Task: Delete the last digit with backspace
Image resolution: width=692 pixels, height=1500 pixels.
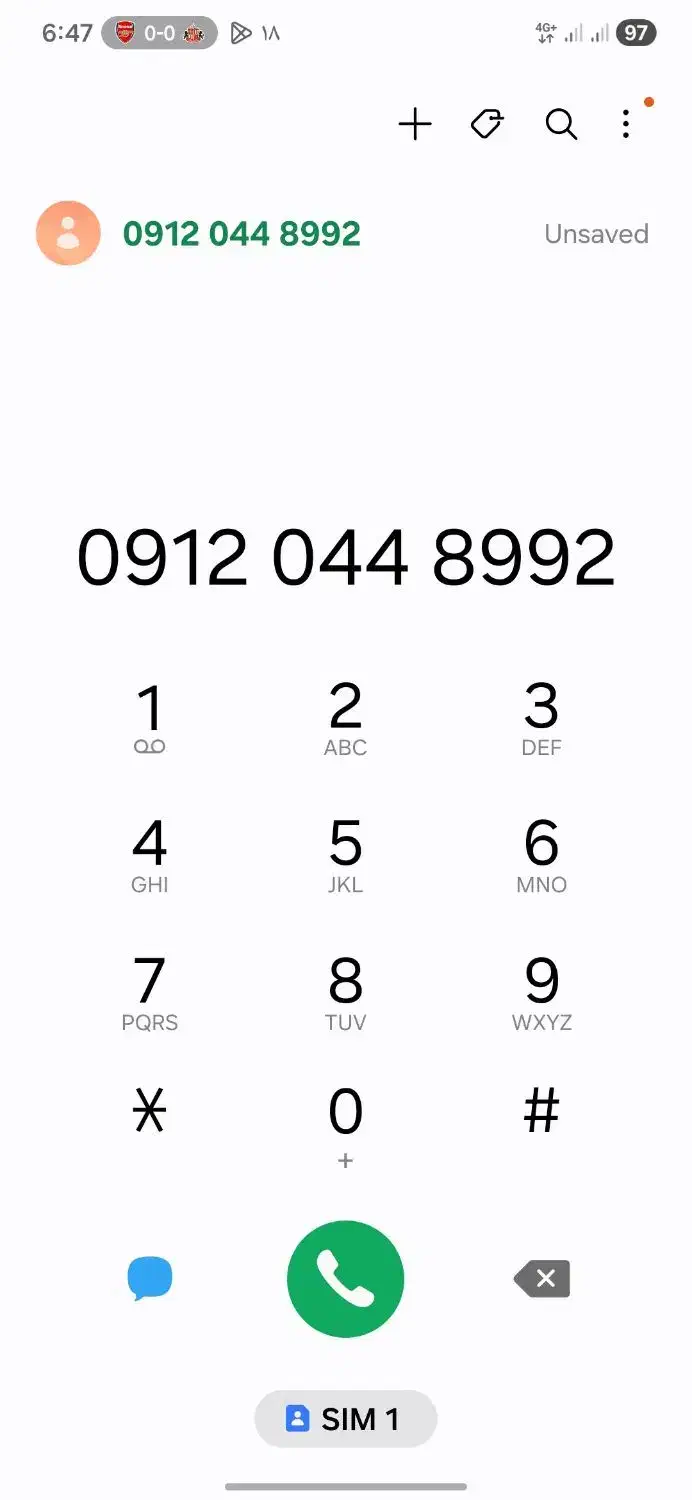Action: 542,1279
